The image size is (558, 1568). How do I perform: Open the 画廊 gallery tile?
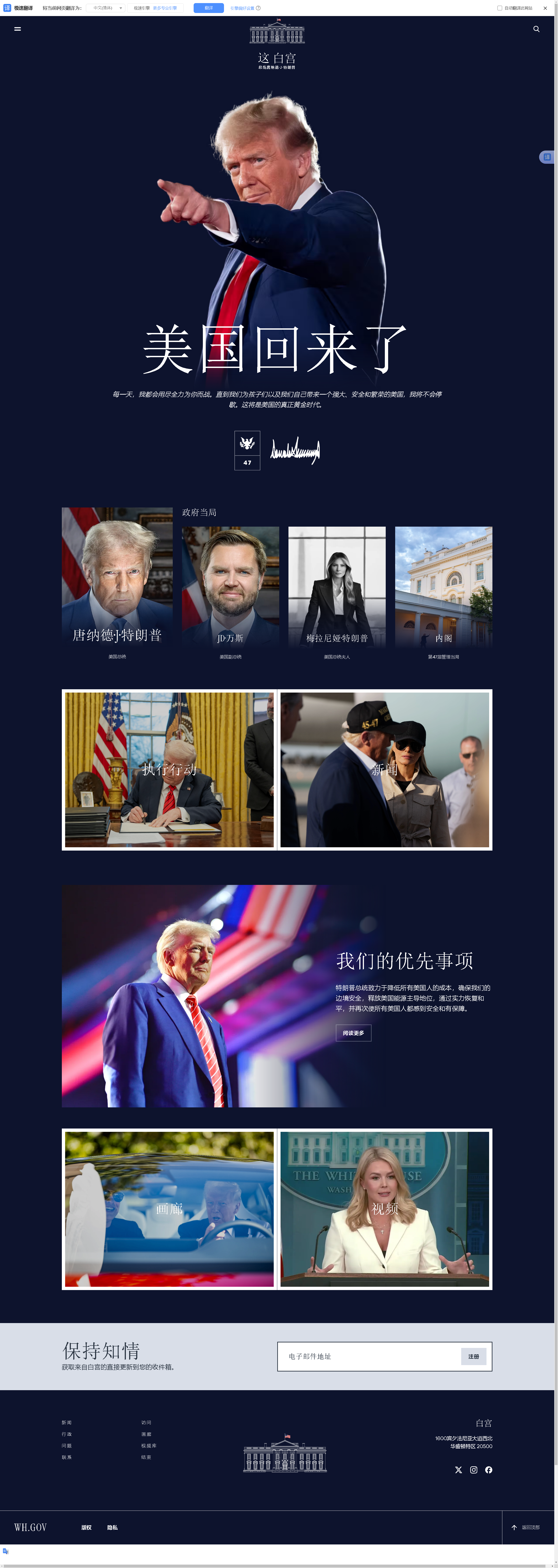(x=169, y=1209)
